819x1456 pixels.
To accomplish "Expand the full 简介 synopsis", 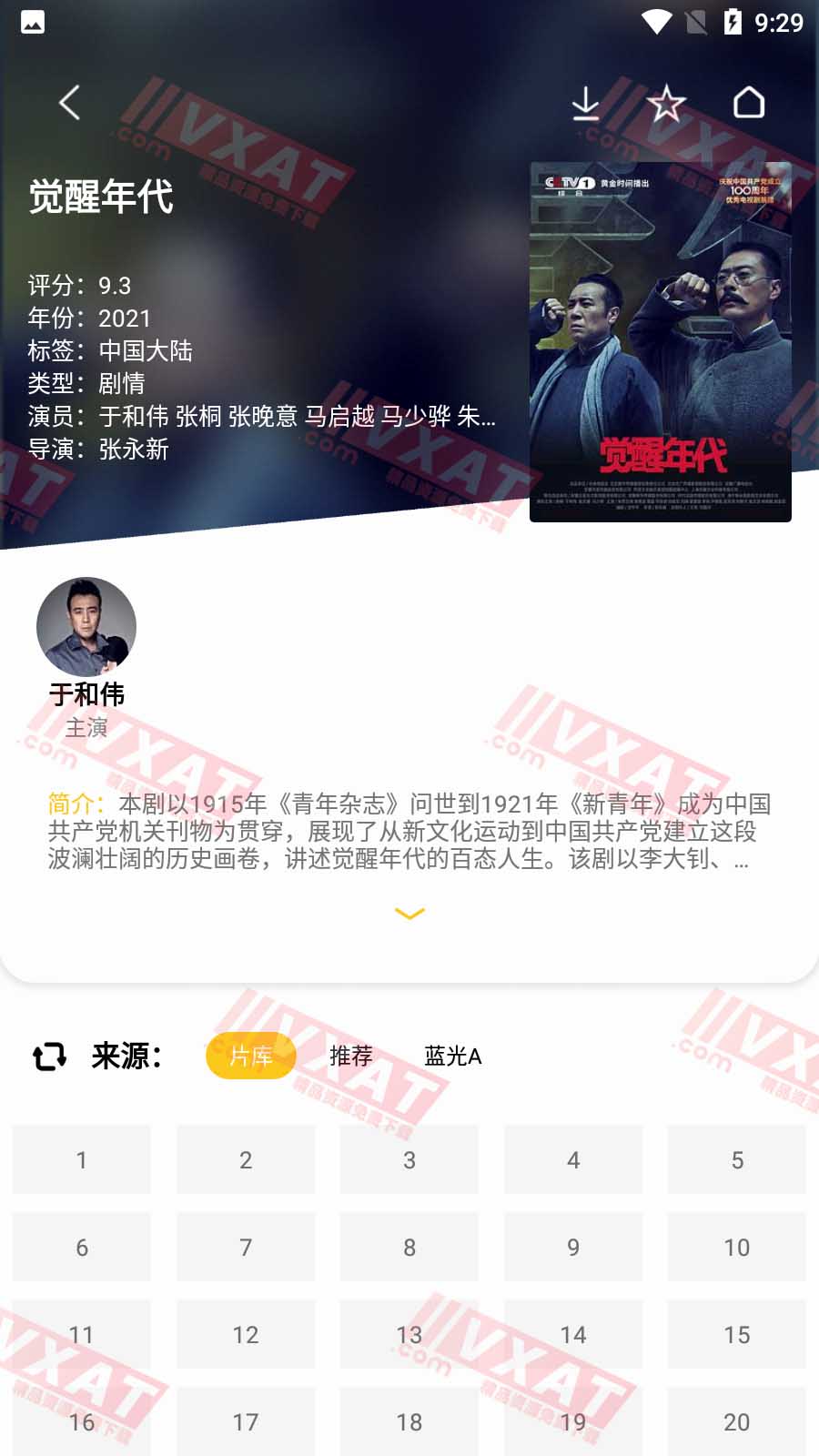I will (409, 914).
